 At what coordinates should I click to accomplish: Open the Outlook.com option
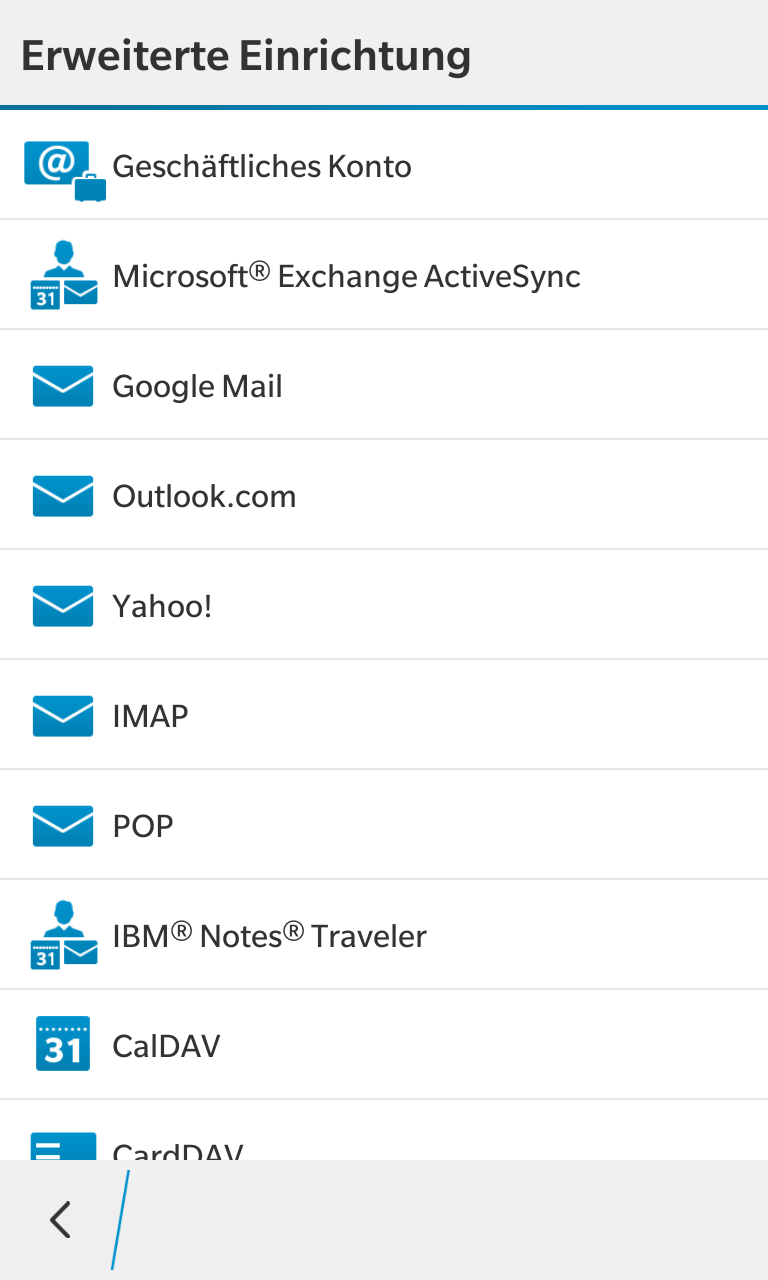tap(384, 495)
